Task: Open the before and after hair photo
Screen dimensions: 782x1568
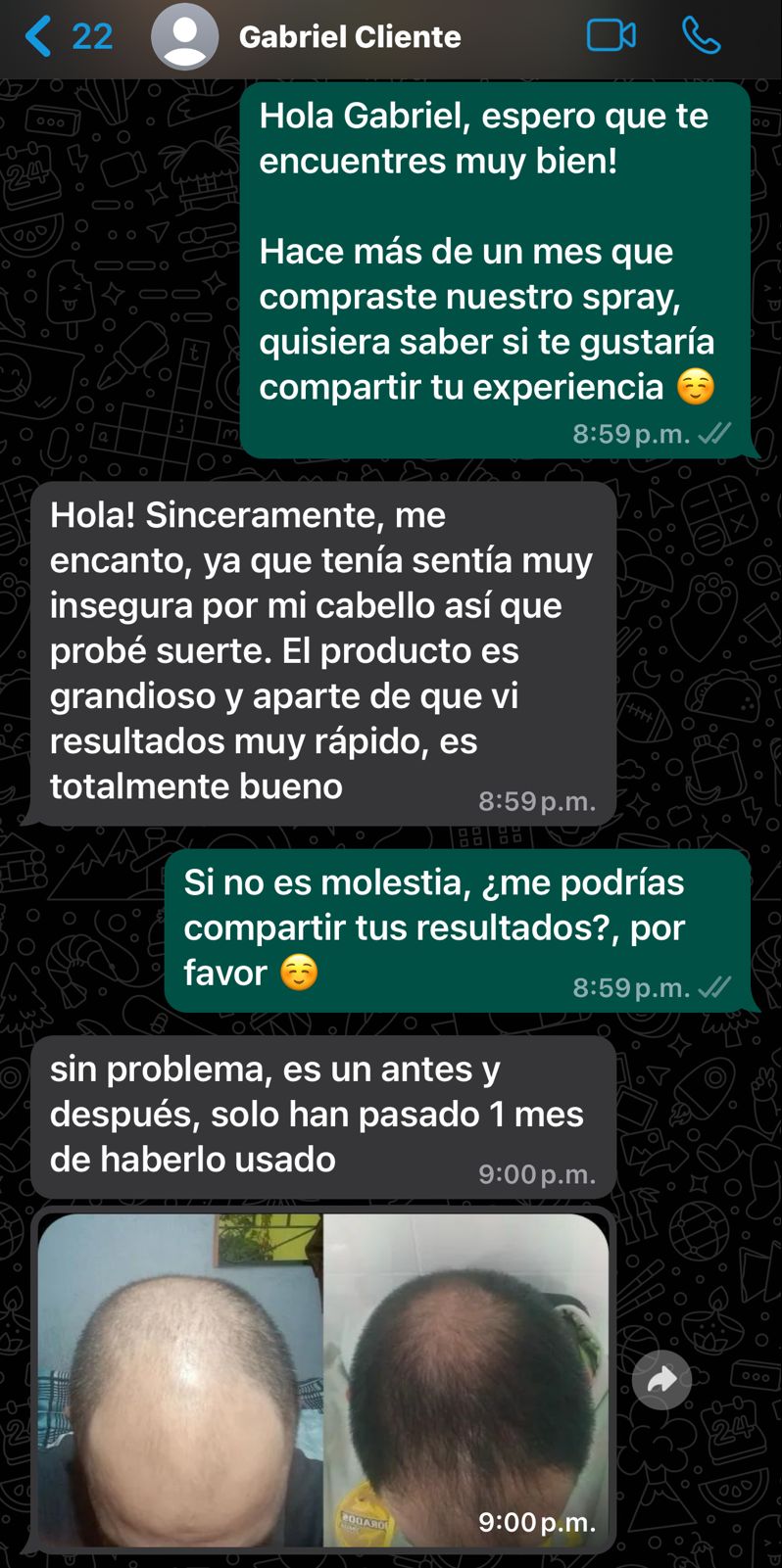Action: [323, 1379]
